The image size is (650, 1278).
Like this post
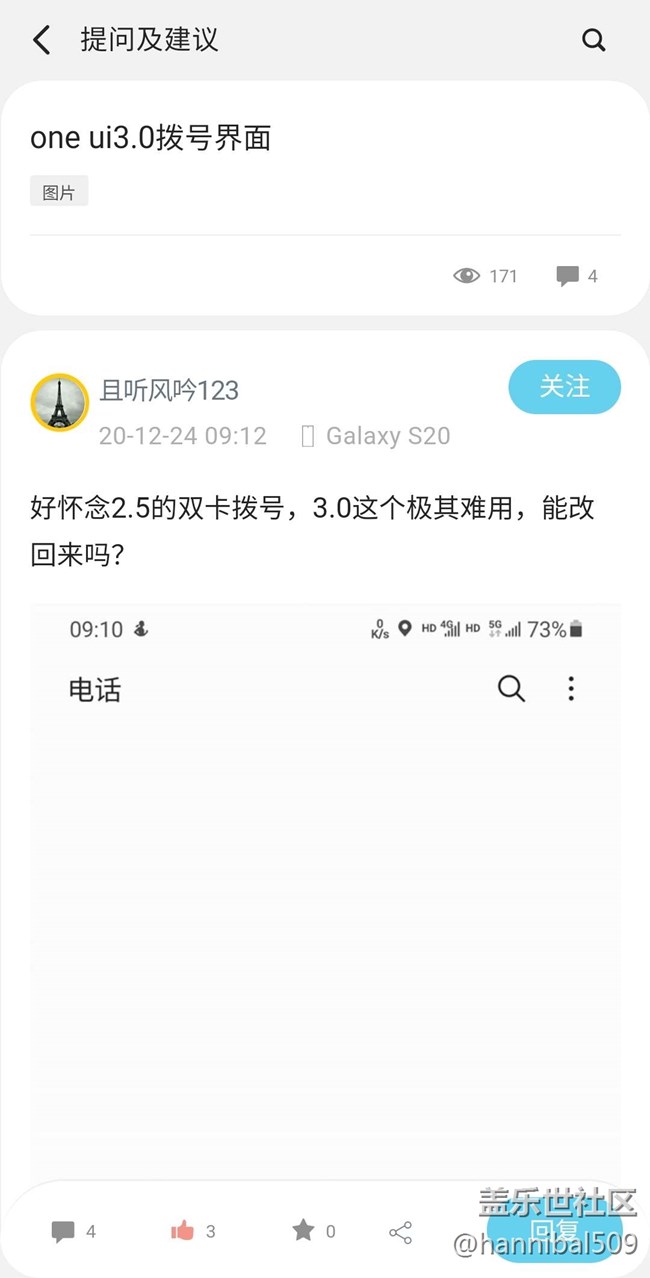pyautogui.click(x=192, y=1231)
